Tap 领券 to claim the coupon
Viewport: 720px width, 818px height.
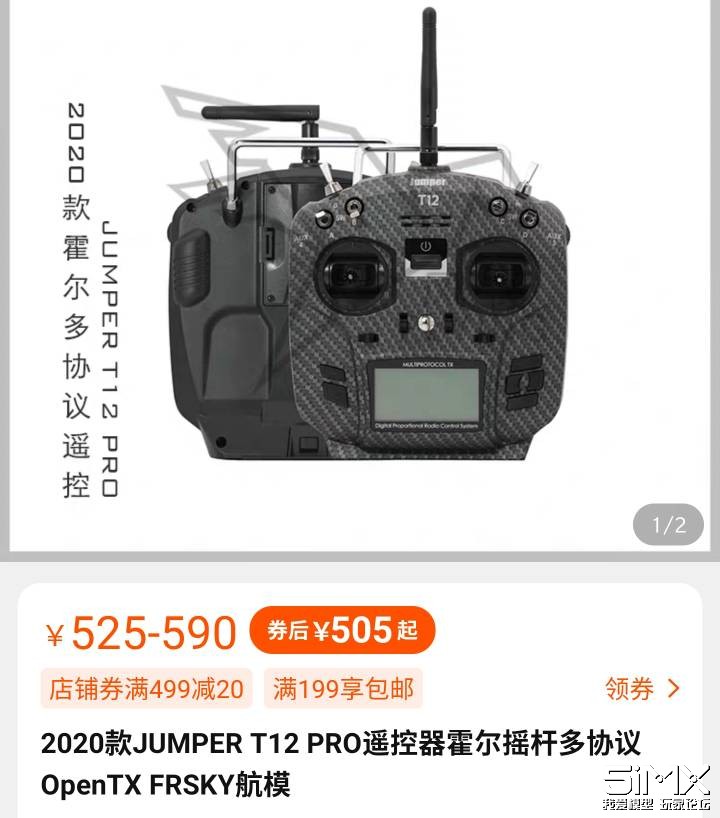coord(641,688)
